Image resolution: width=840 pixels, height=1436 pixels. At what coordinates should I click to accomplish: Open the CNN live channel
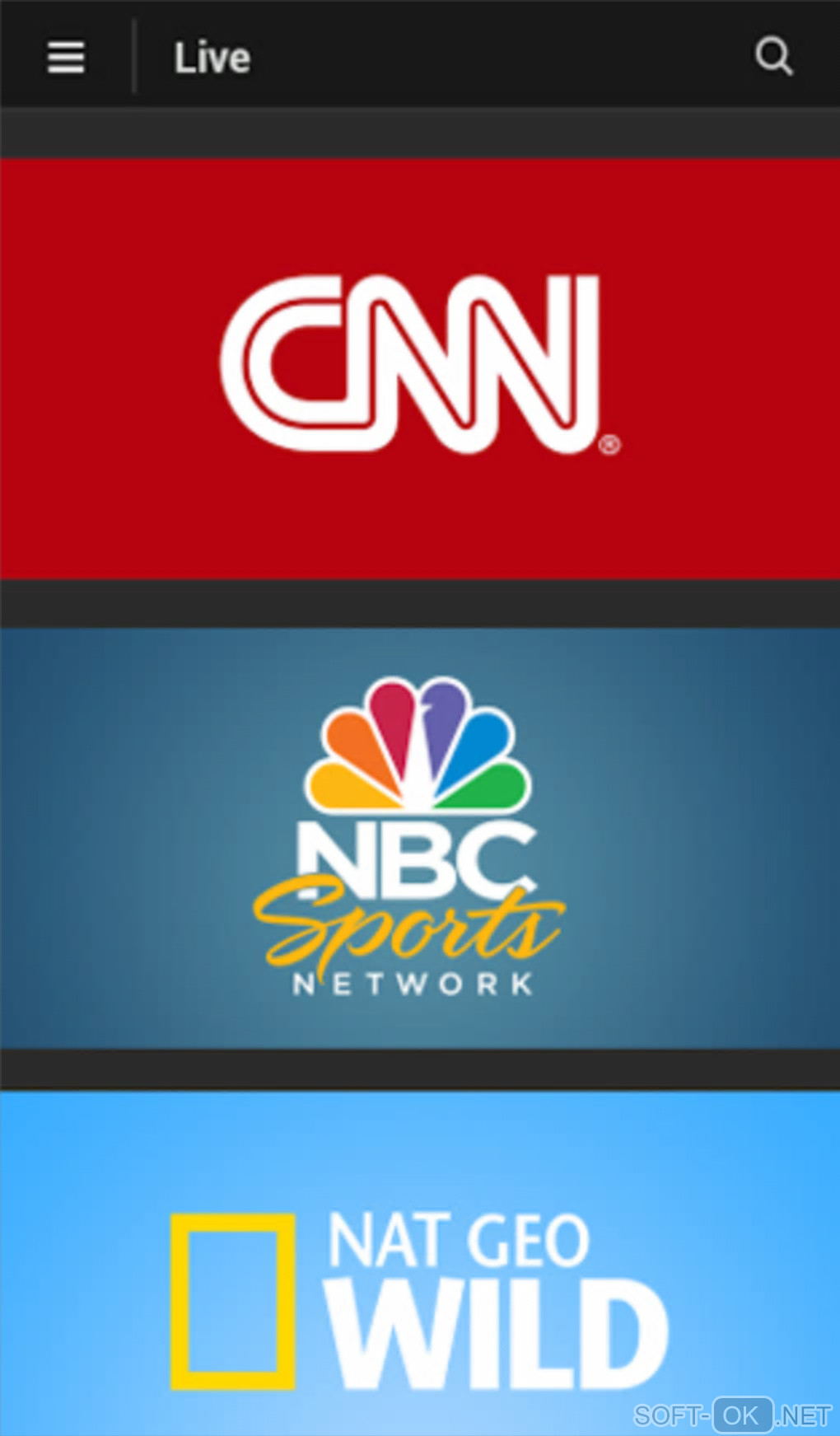420,368
